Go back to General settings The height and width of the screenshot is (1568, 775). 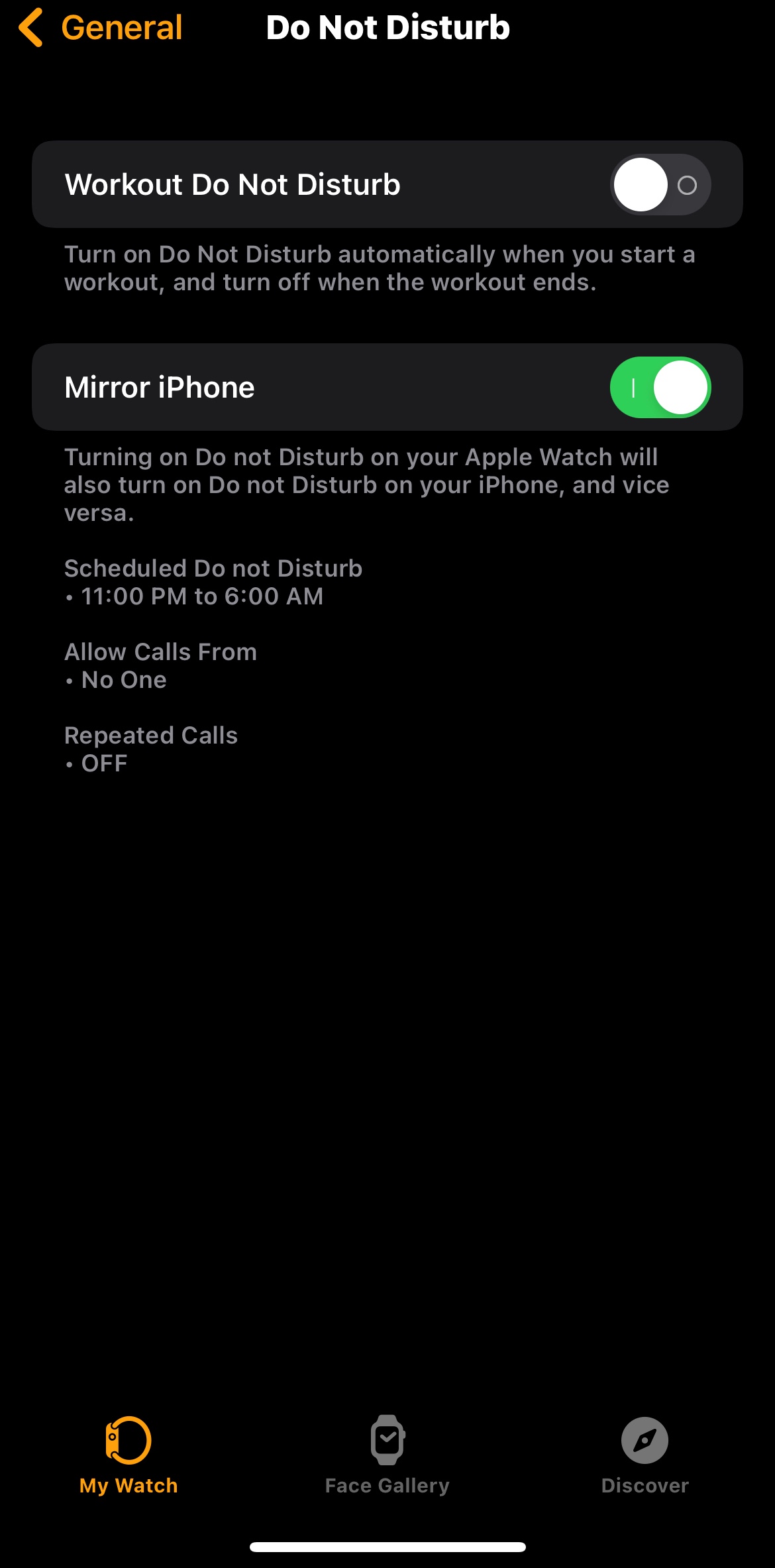pos(100,28)
